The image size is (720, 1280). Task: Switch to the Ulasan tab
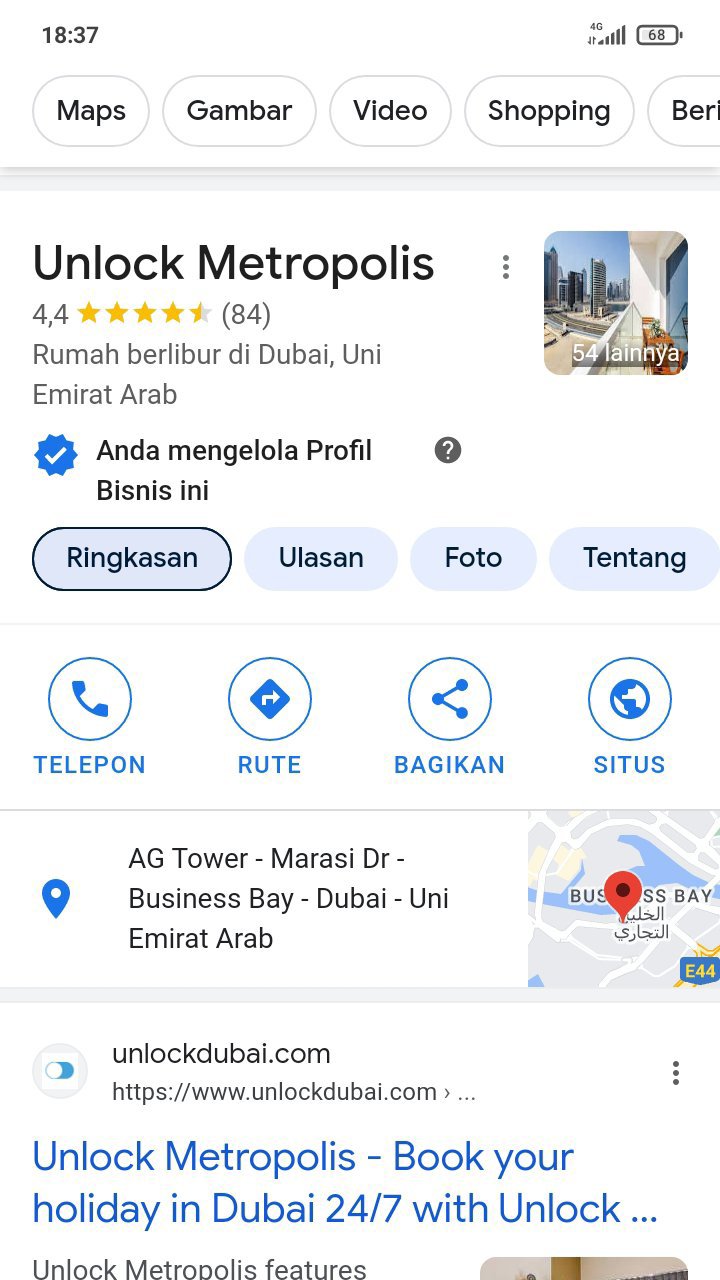click(x=321, y=558)
